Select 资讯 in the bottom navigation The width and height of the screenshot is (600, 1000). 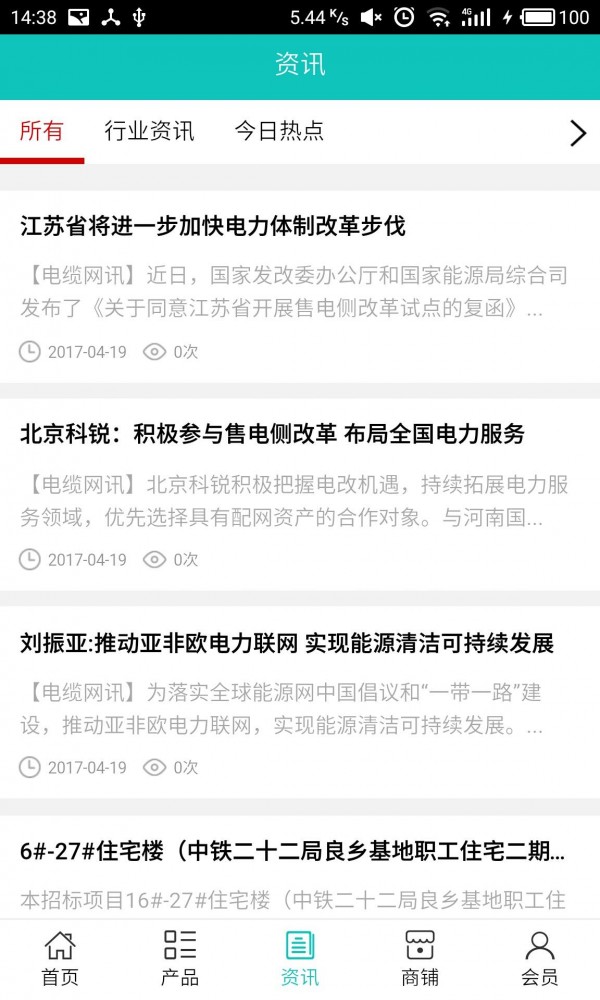300,959
